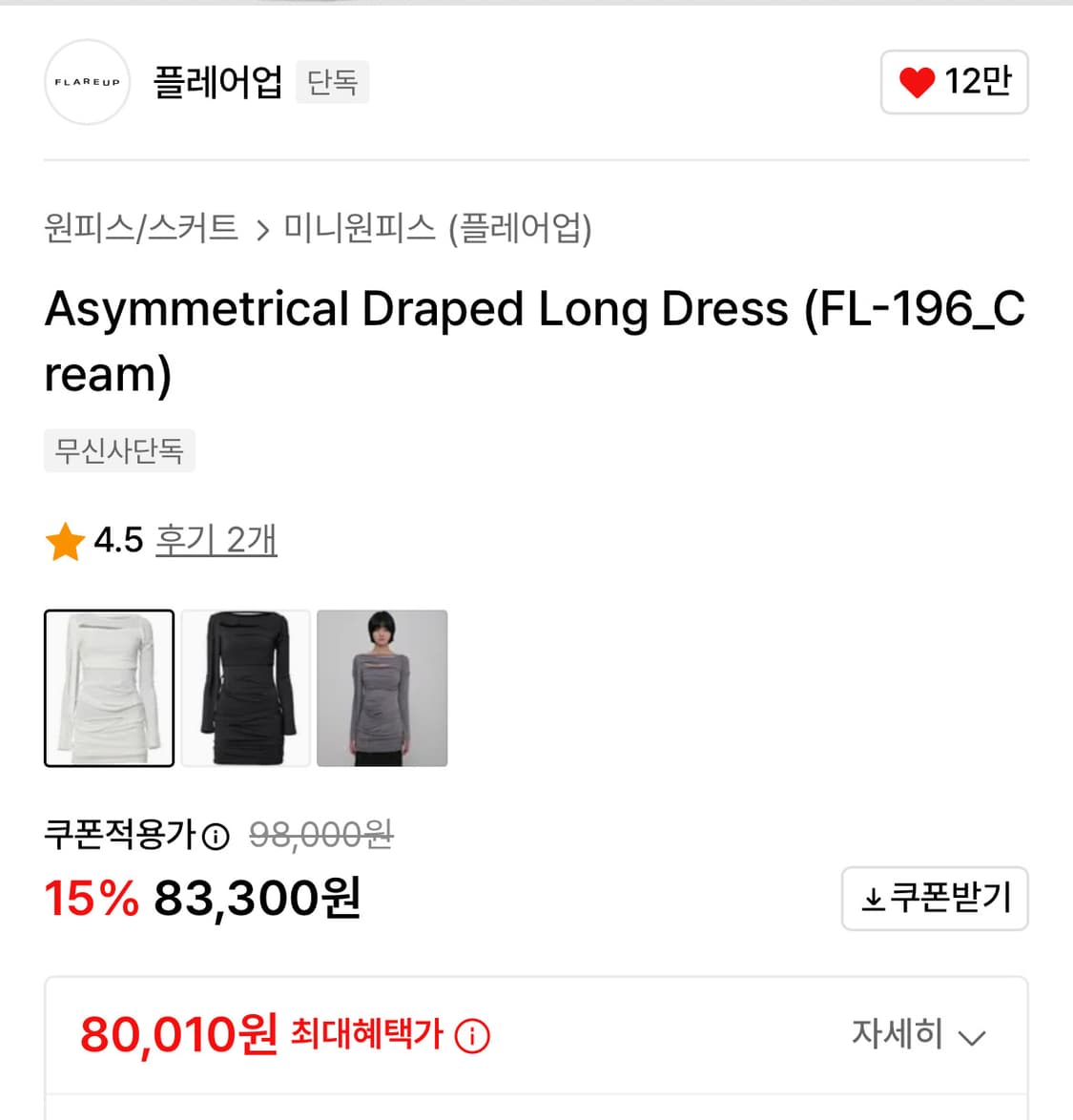Click the 단독 badge next to brand name
The image size is (1073, 1120).
tap(332, 82)
